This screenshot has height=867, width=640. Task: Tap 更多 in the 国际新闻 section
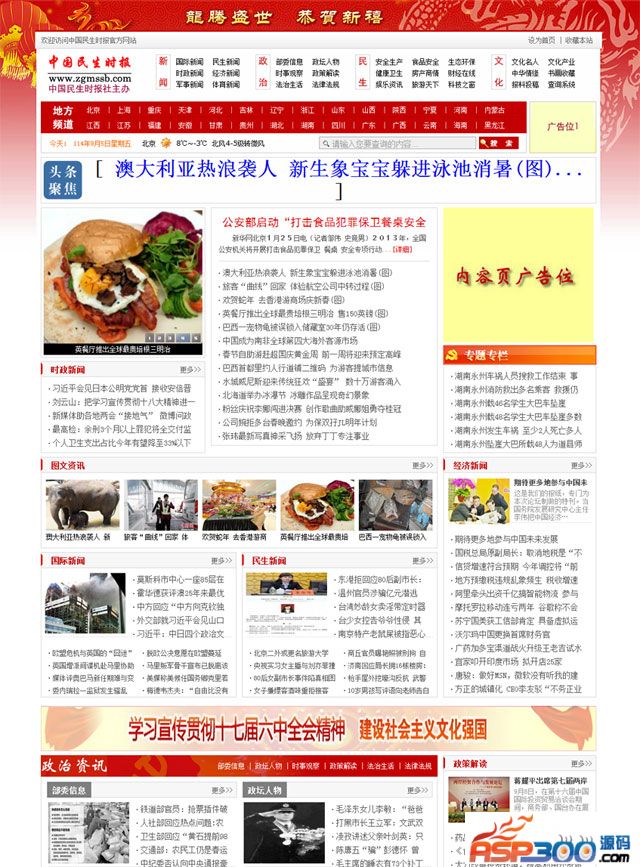pos(217,561)
